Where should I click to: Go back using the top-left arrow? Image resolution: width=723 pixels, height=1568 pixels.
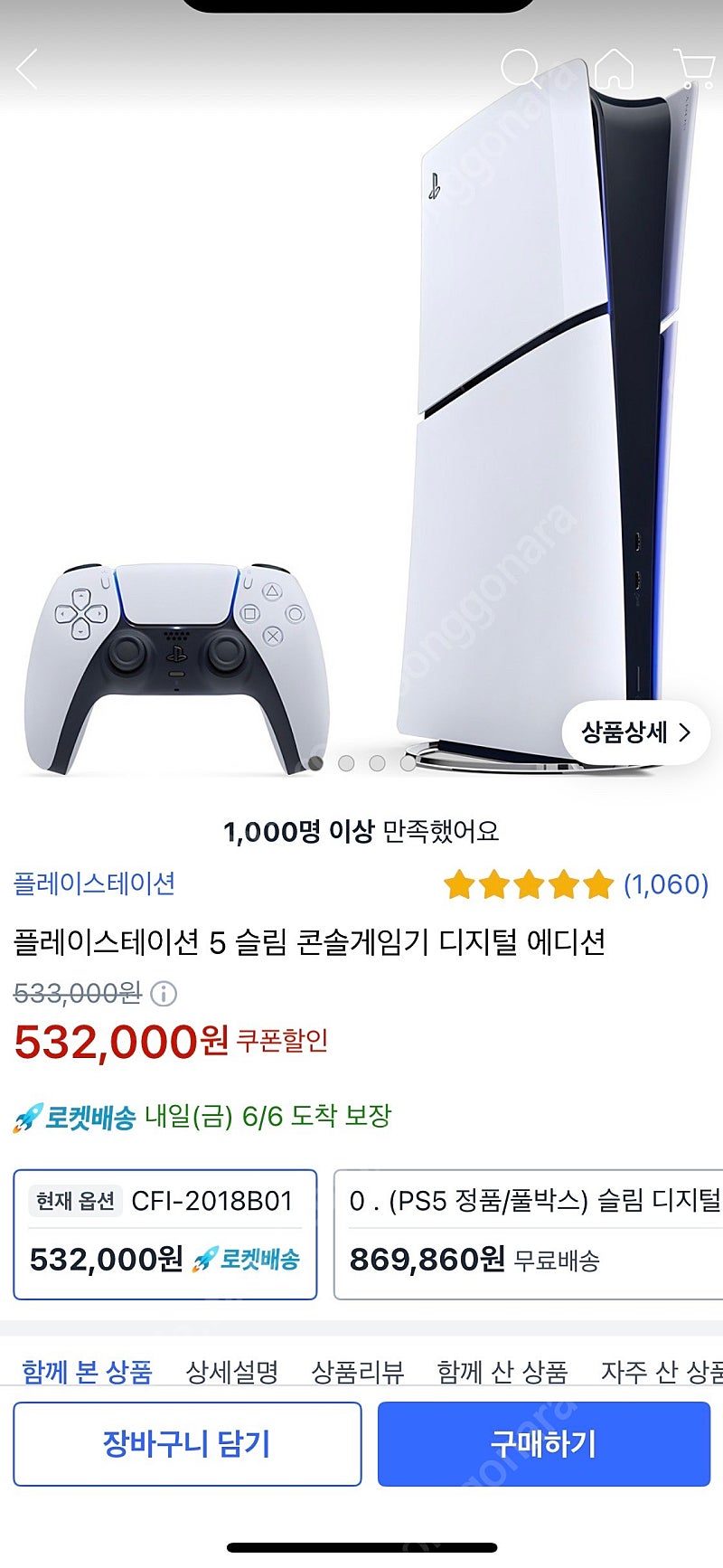point(27,70)
